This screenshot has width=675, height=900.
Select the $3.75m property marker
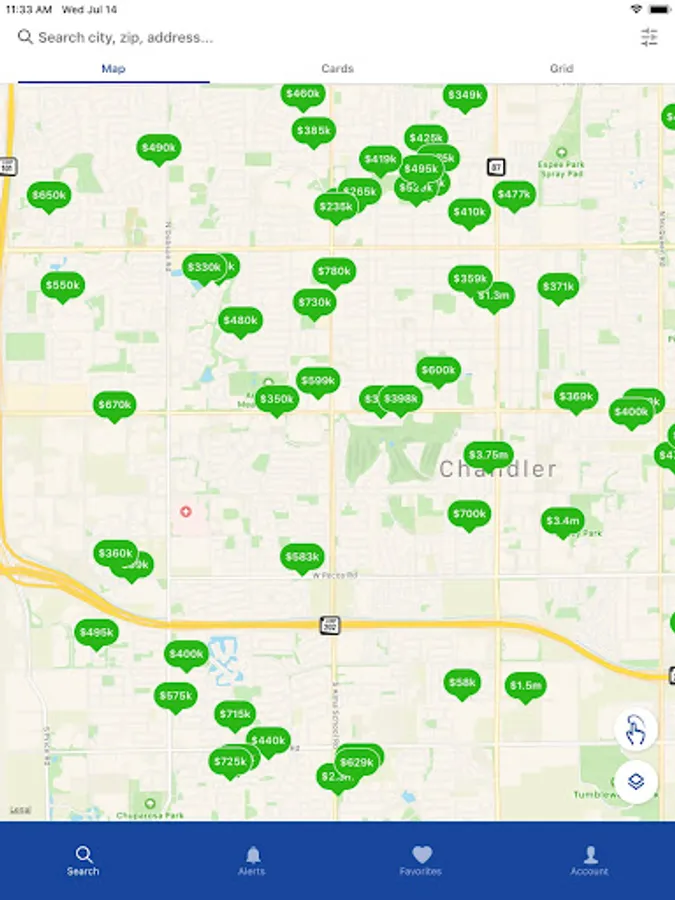[x=488, y=454]
